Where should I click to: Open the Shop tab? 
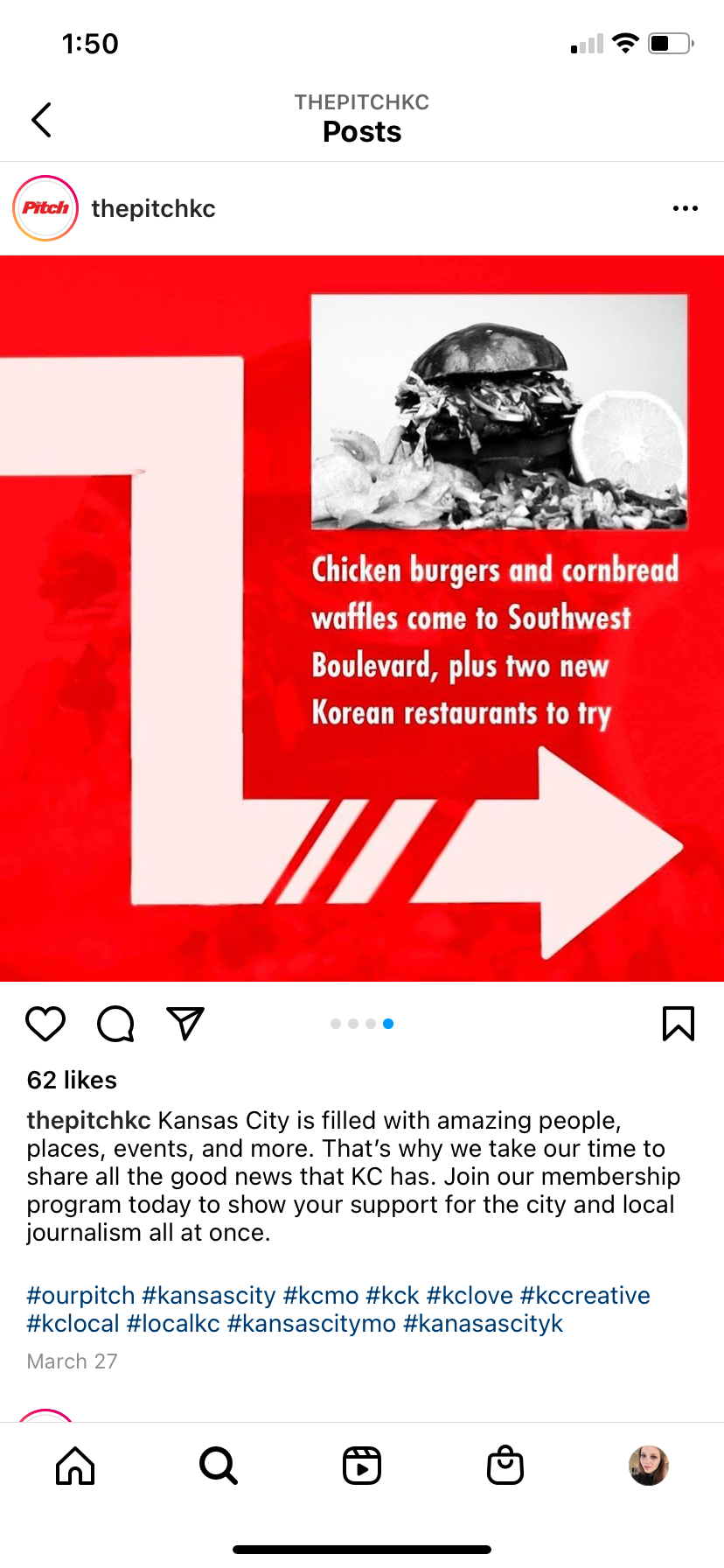[505, 1466]
